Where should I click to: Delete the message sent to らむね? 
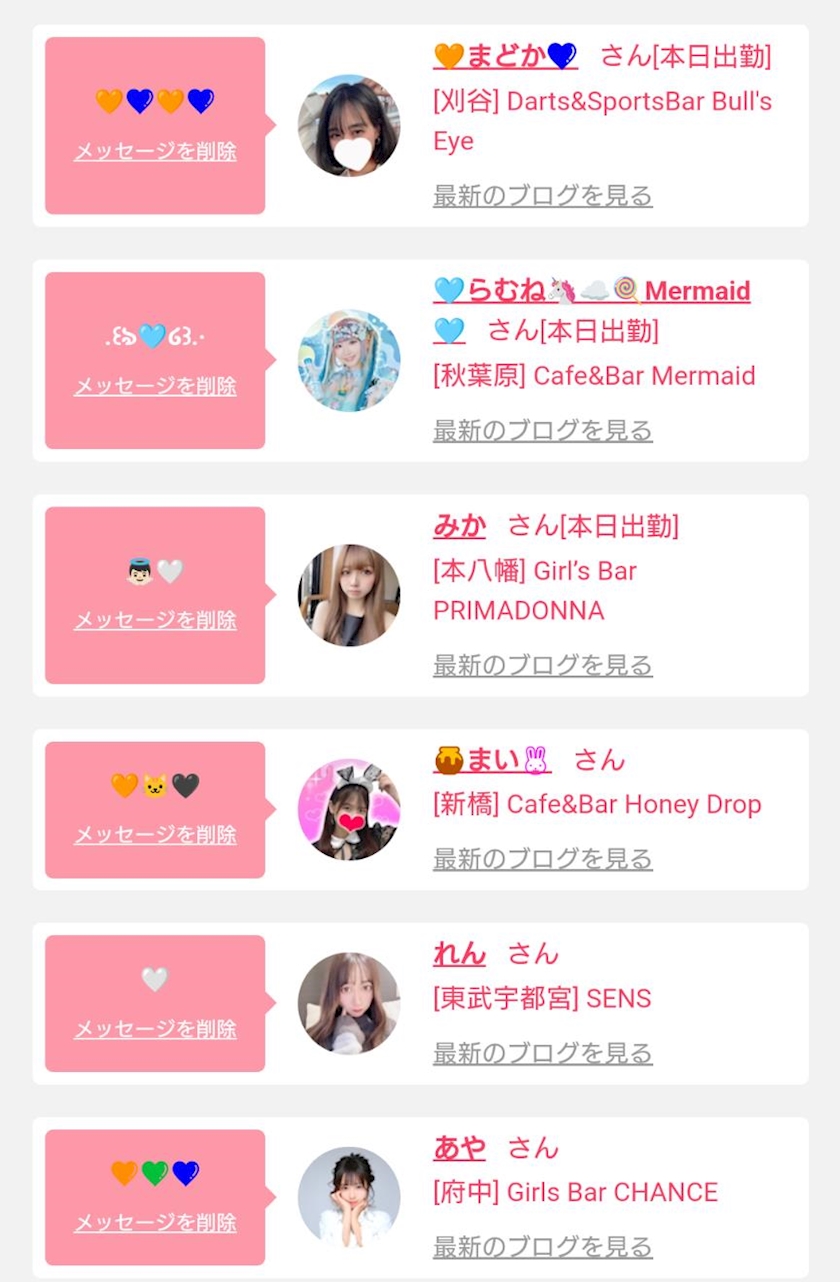(x=155, y=386)
